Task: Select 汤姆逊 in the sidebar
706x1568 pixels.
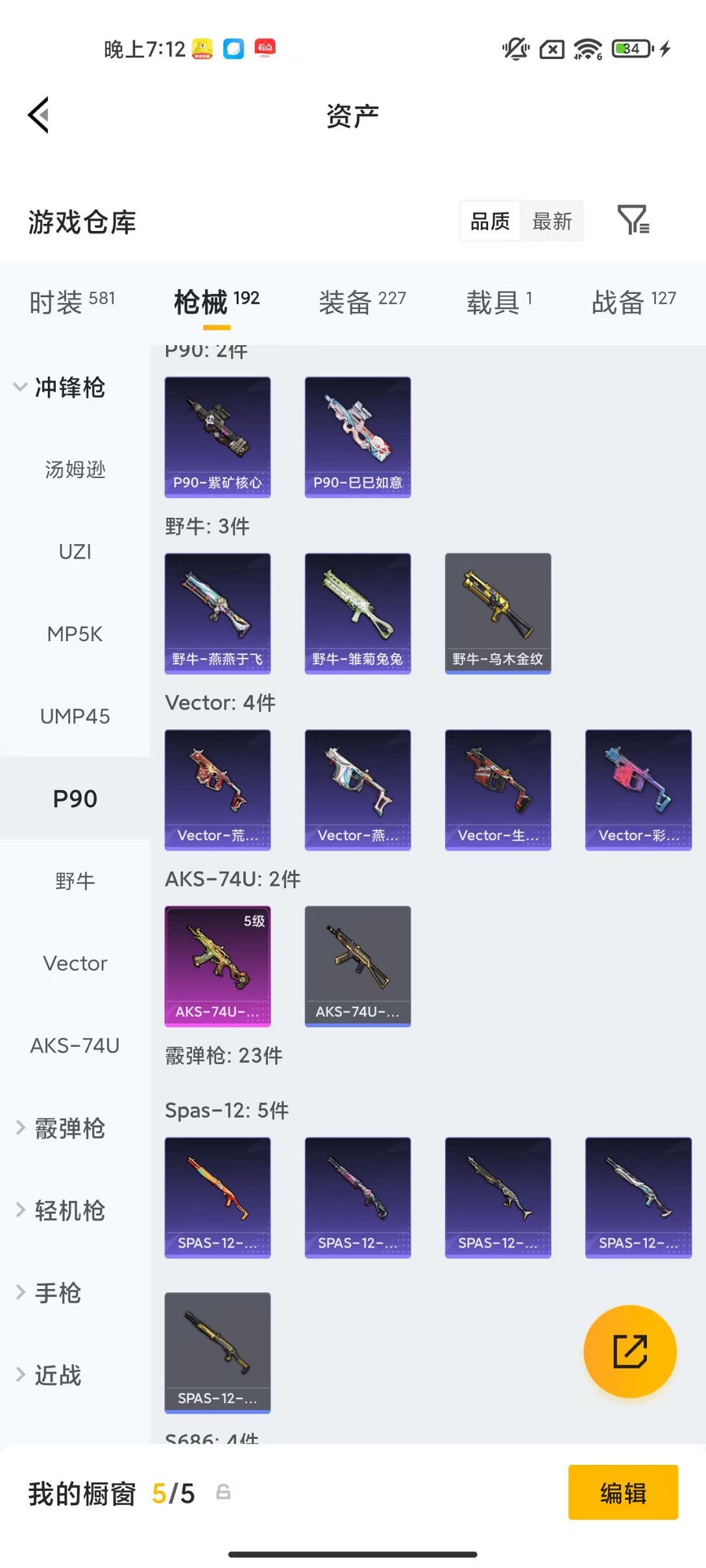Action: tap(75, 469)
